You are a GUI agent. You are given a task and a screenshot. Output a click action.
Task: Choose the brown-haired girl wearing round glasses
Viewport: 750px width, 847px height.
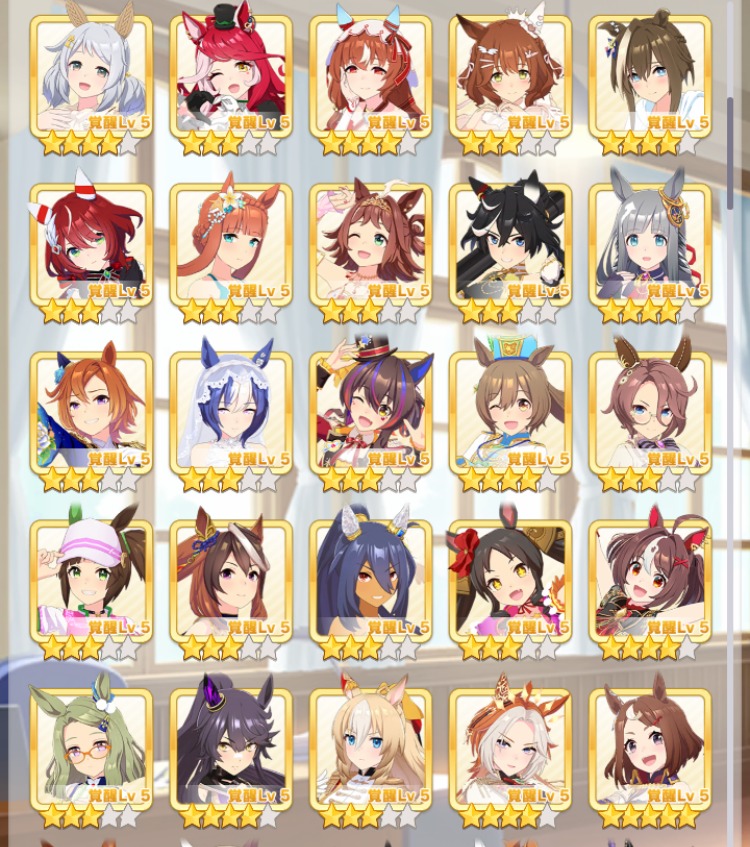click(650, 414)
